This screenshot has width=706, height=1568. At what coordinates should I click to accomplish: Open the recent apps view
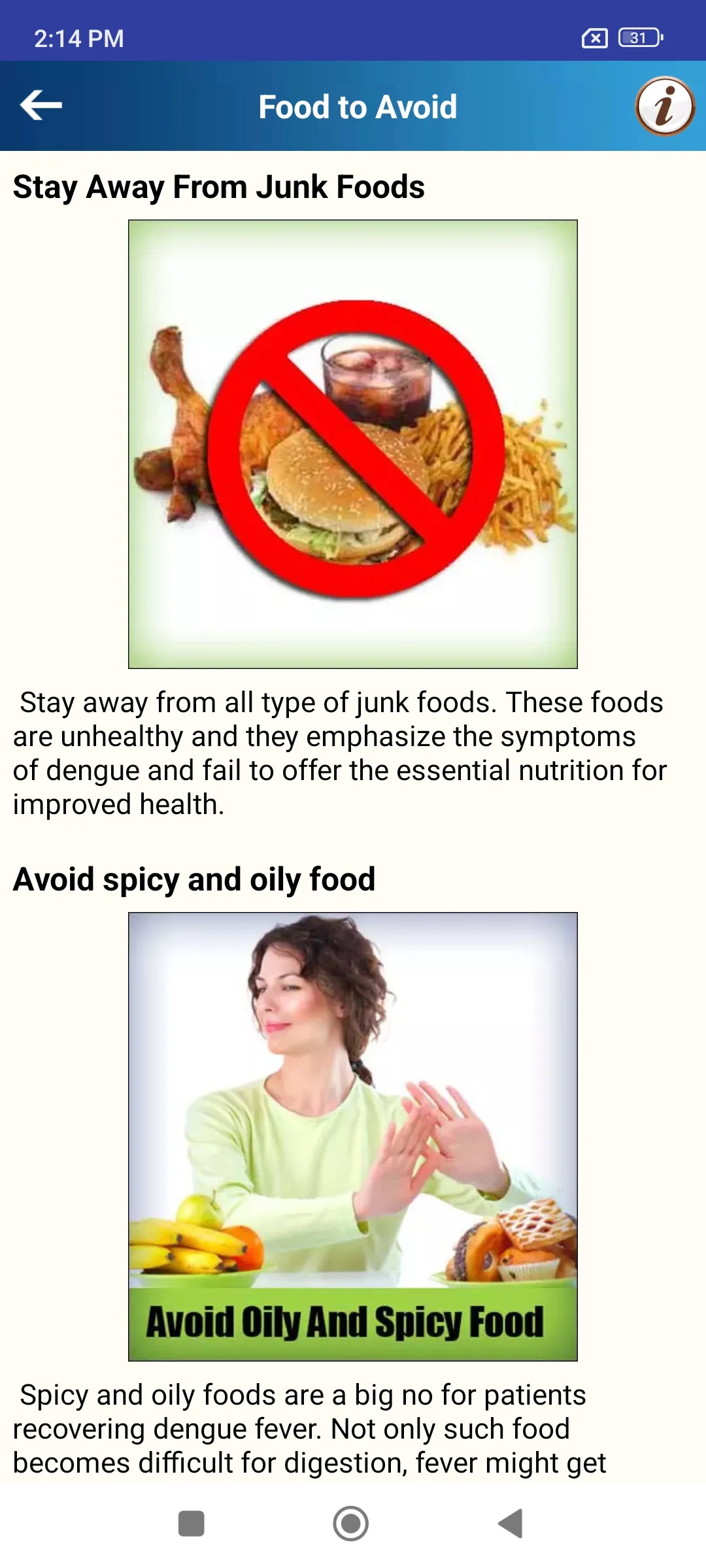coord(192,1524)
